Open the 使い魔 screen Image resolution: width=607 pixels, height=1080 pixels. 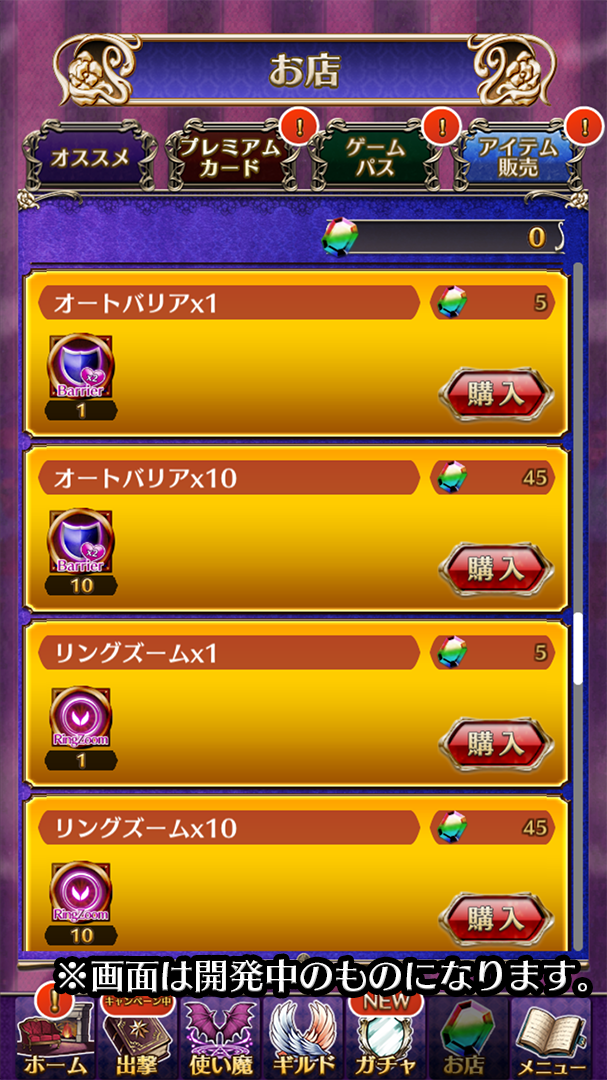220,1040
